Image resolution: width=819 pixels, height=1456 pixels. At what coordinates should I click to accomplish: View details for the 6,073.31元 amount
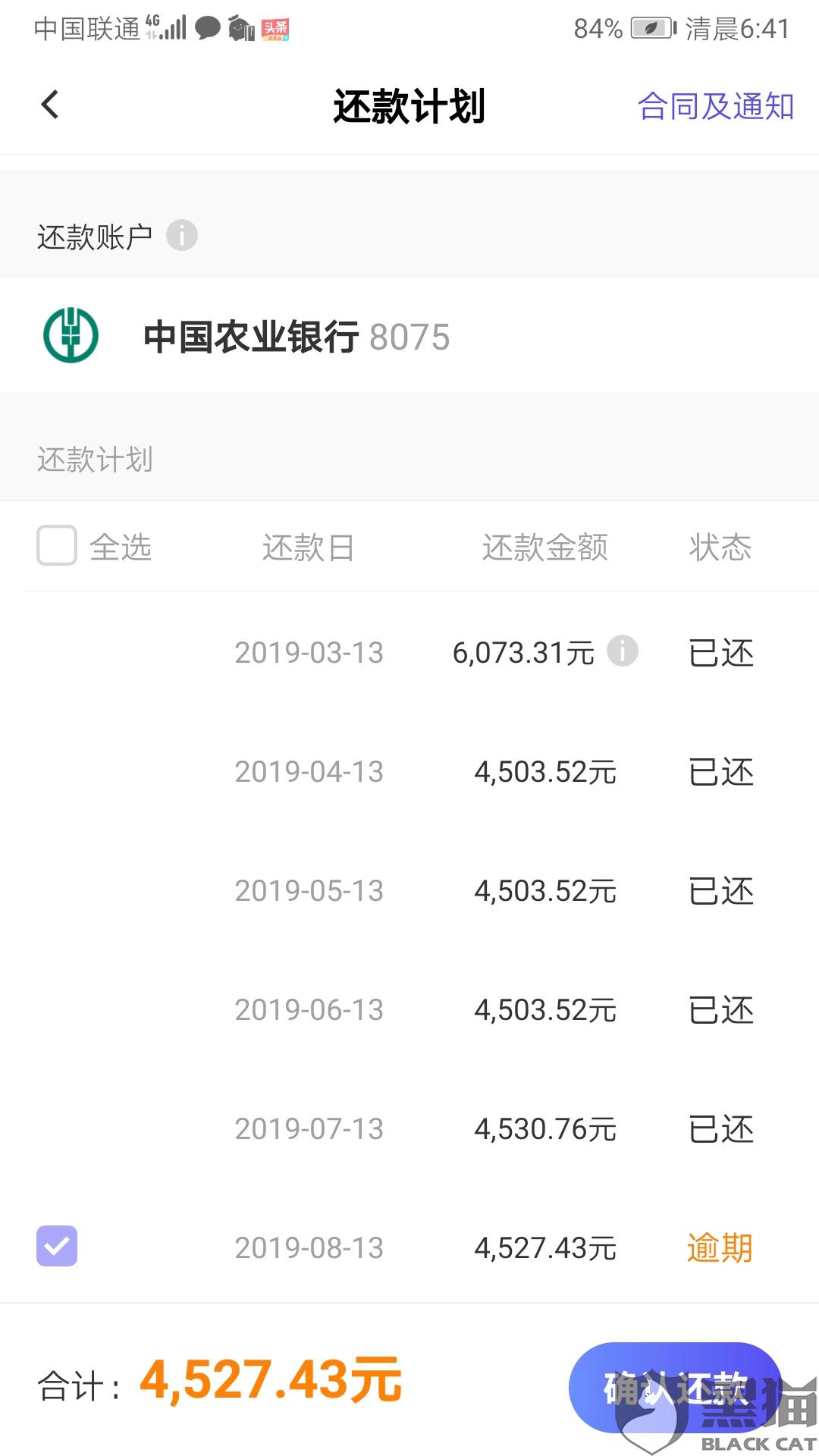click(x=623, y=651)
